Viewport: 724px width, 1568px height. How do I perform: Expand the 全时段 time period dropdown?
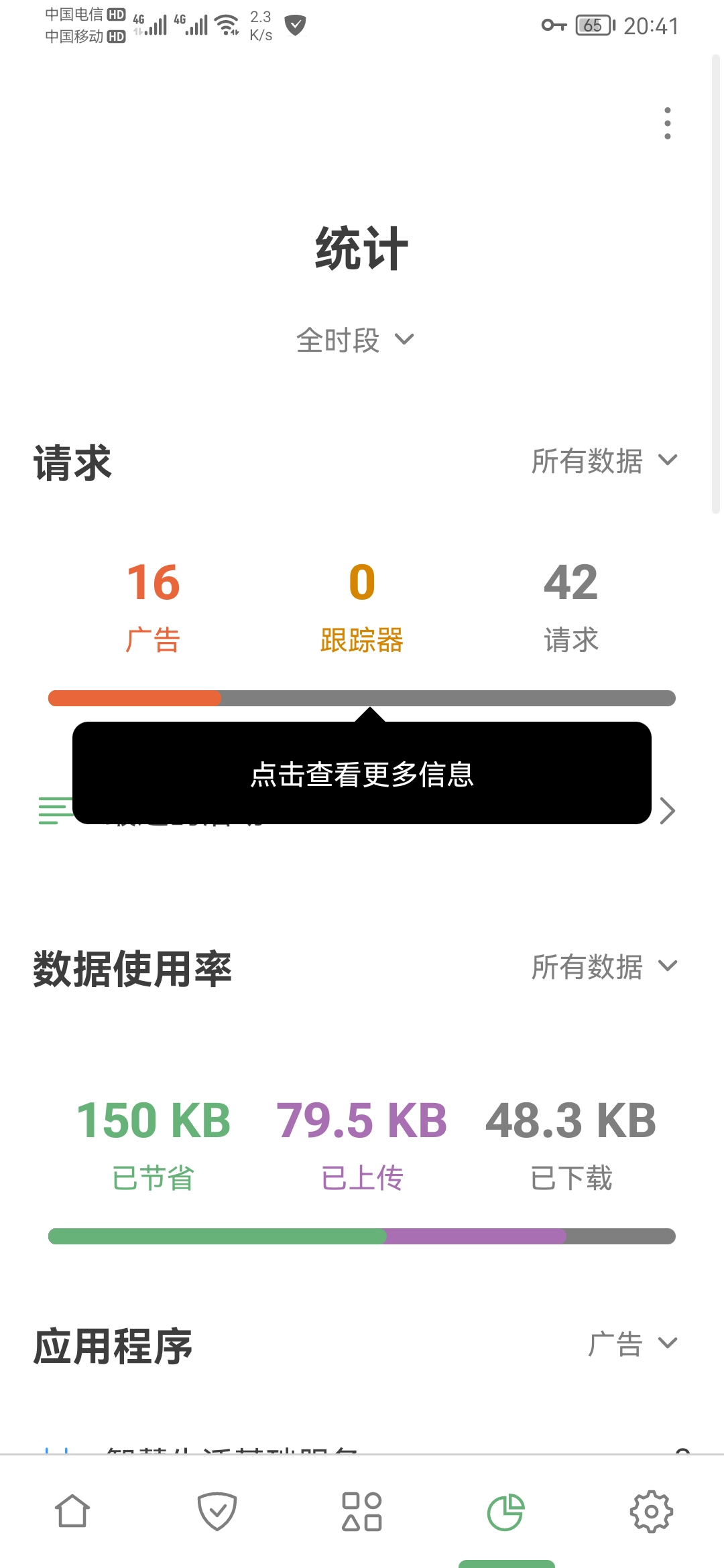pos(355,340)
